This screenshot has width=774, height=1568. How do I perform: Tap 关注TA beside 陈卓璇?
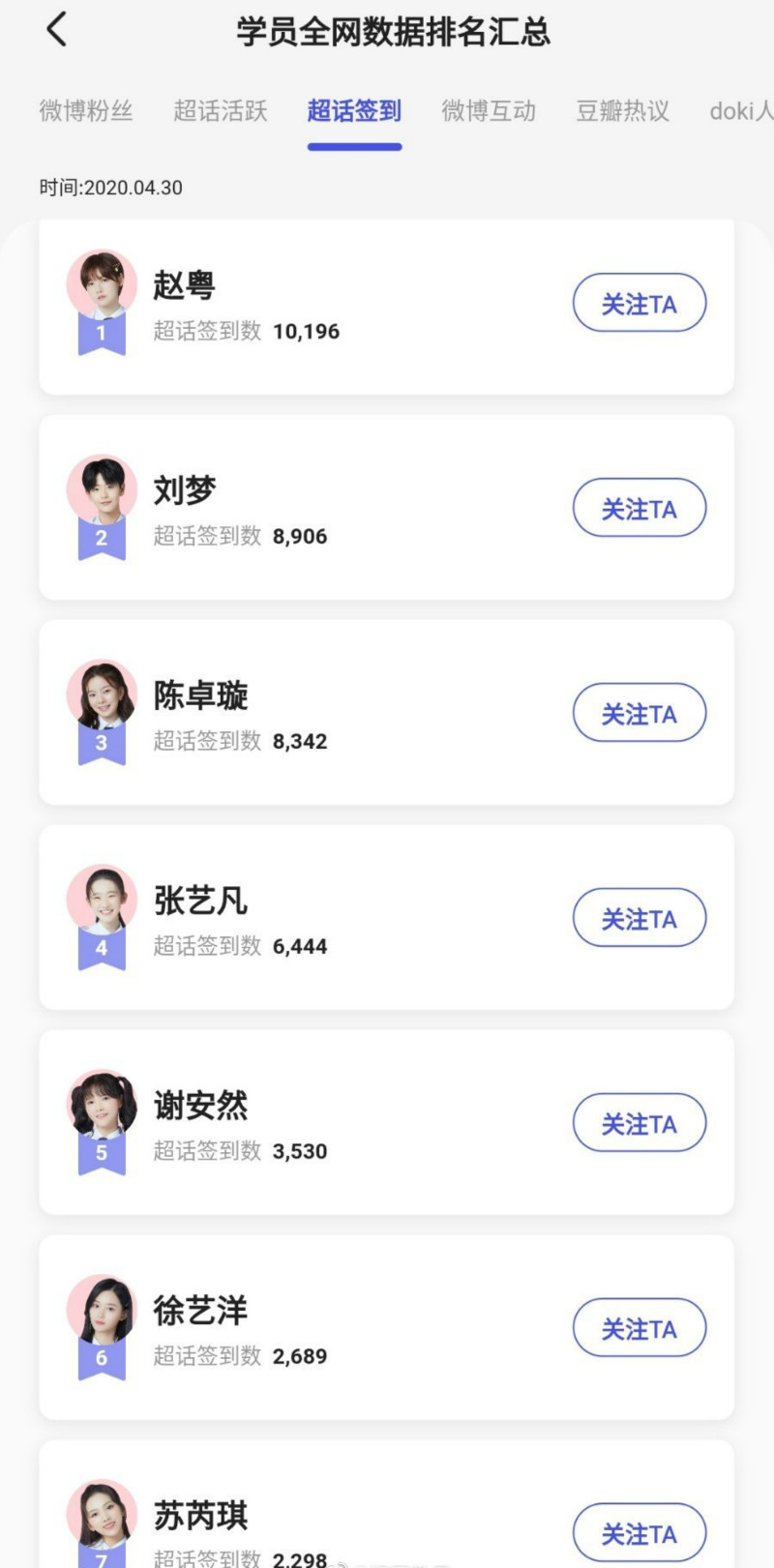point(639,714)
